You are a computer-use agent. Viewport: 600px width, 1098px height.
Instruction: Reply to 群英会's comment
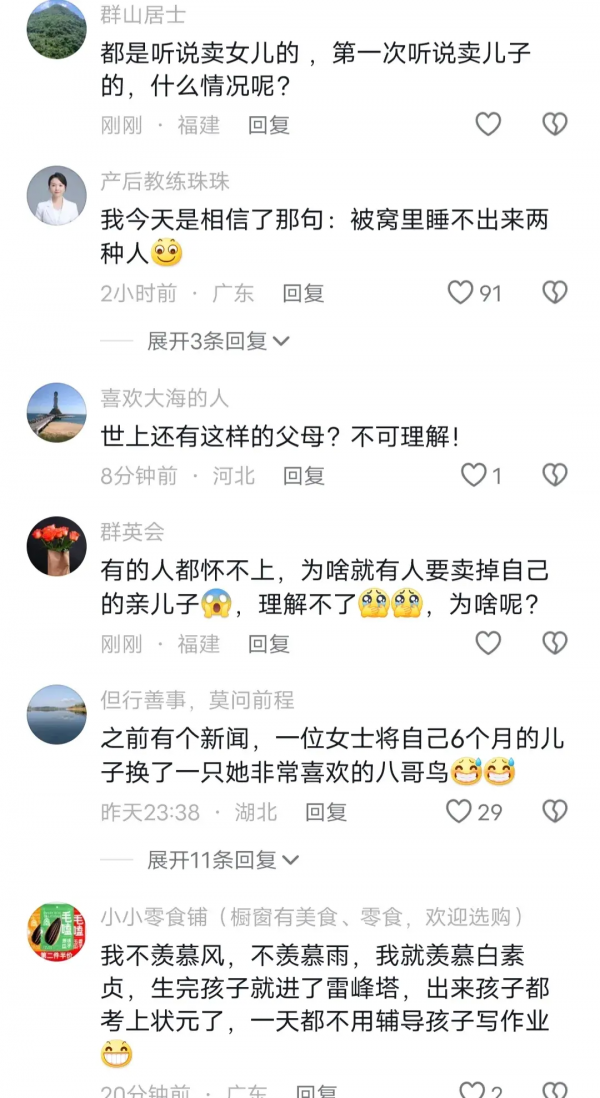[x=269, y=644]
